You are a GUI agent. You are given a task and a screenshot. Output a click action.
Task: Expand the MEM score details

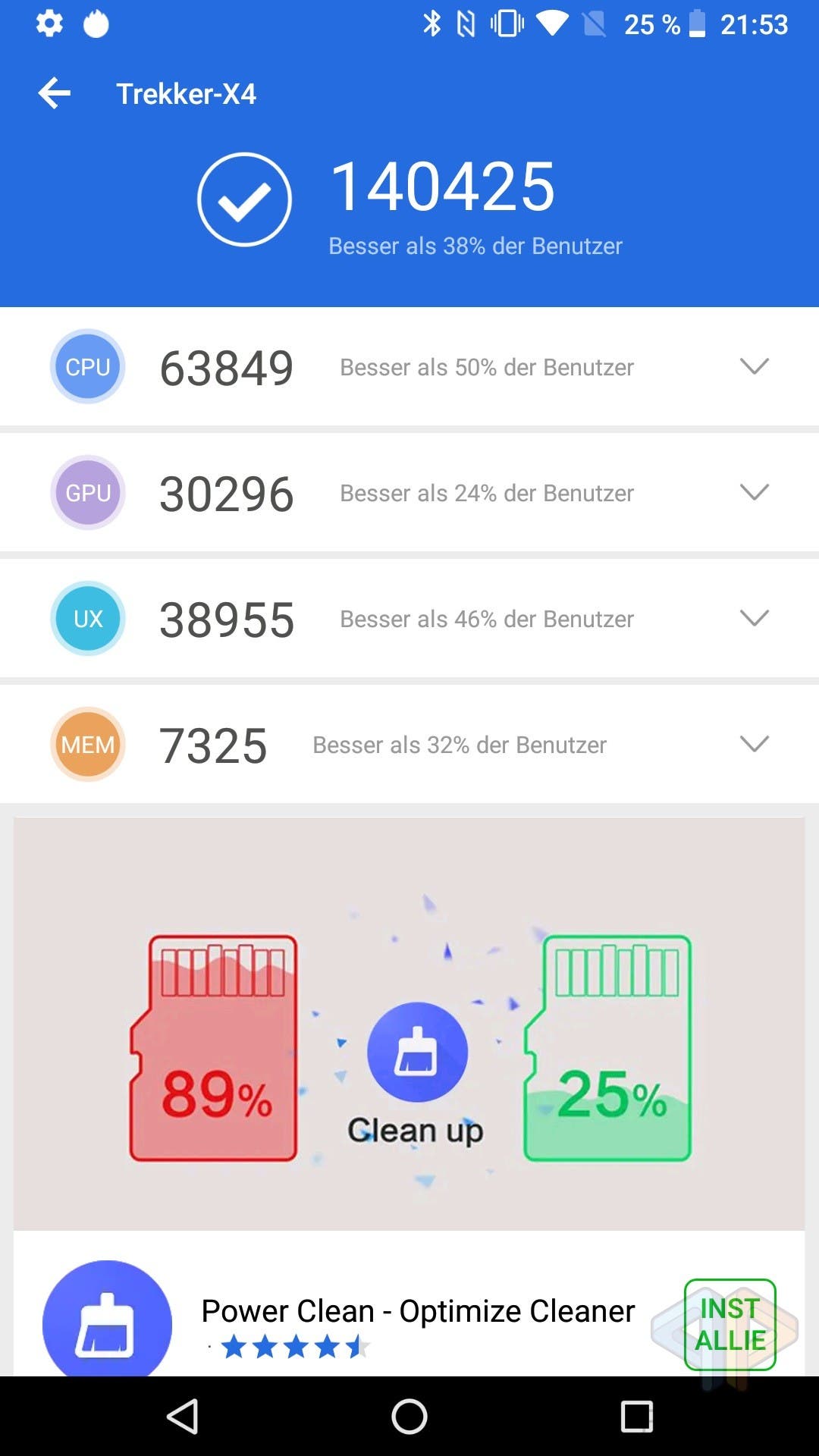(754, 744)
